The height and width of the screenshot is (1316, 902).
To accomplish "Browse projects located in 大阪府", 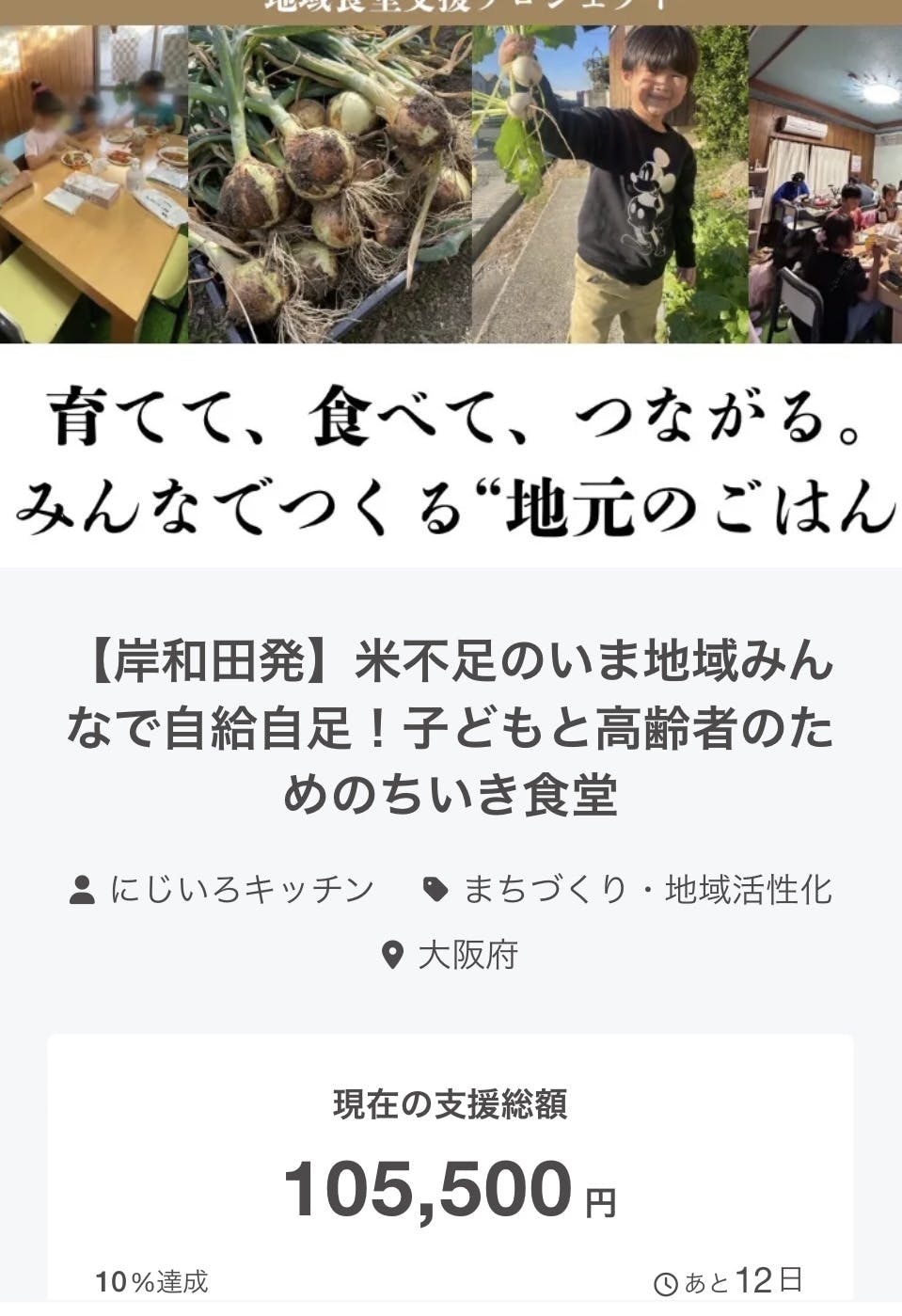I will point(467,956).
